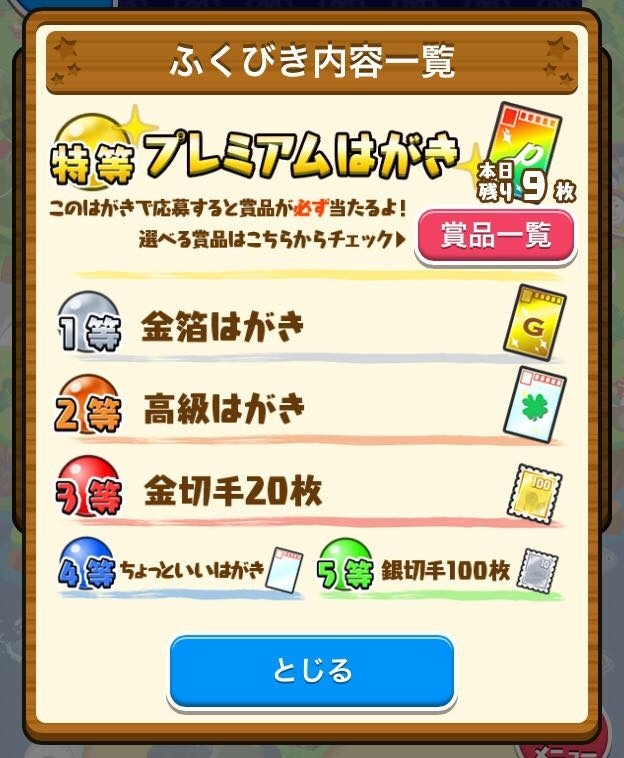Close the dialog with とじる

click(311, 670)
